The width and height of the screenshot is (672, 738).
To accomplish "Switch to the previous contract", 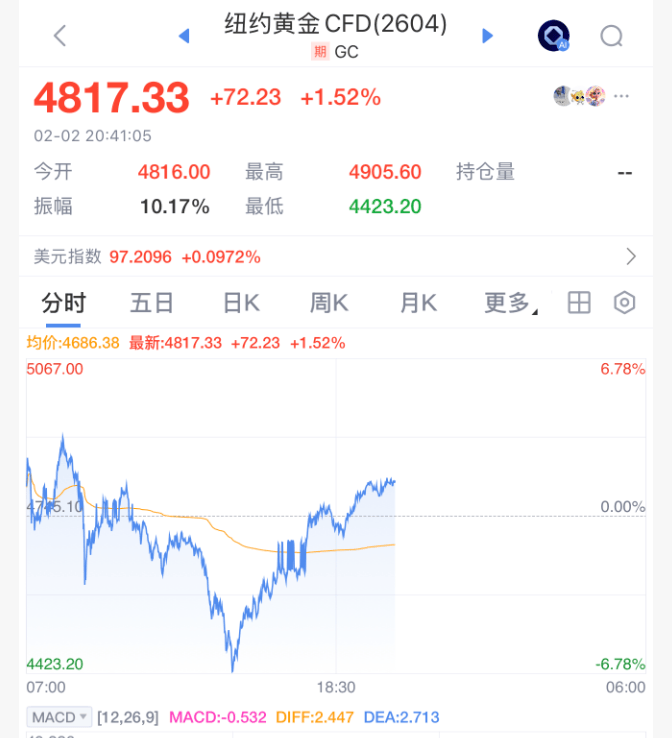I will pos(183,36).
